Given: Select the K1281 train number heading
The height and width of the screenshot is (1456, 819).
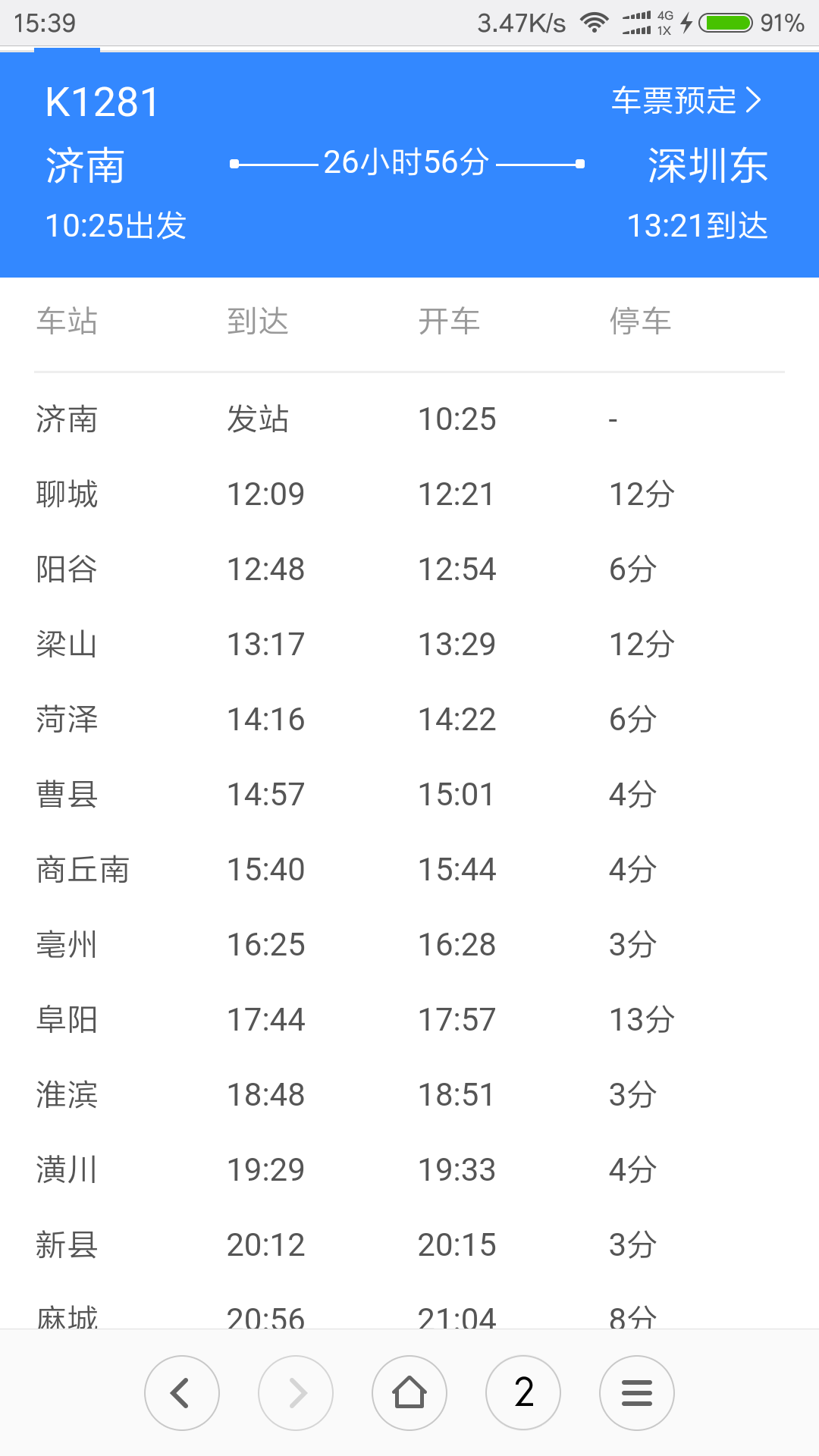Looking at the screenshot, I should click(x=101, y=101).
